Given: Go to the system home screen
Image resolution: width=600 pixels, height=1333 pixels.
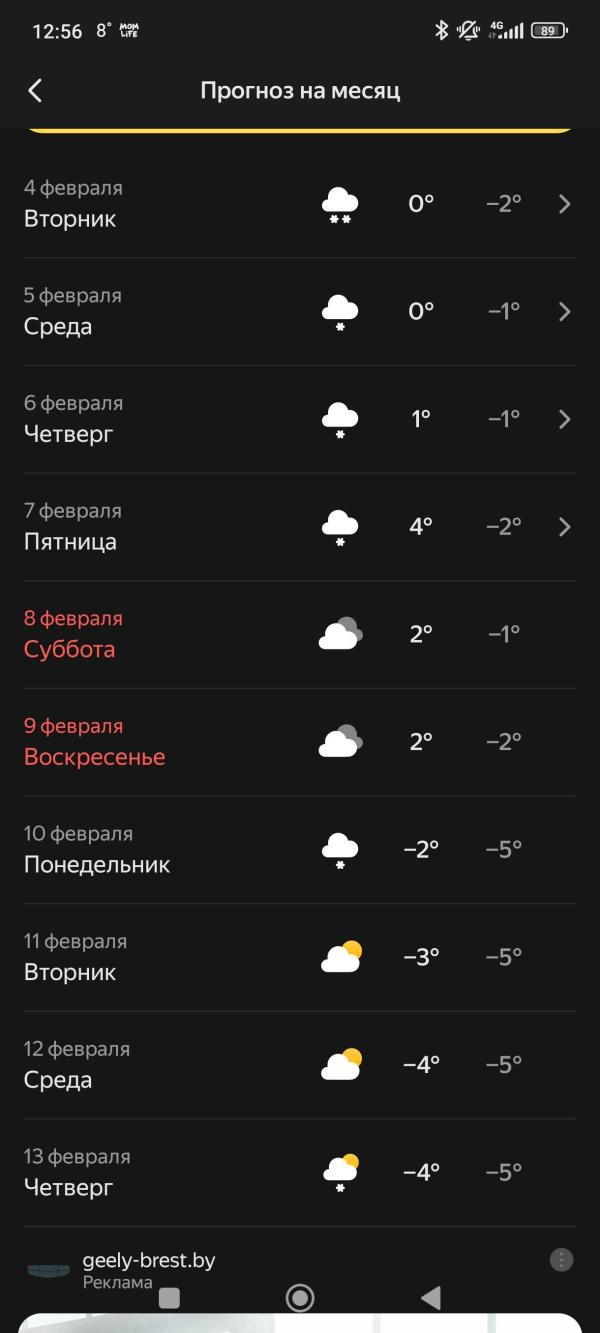Looking at the screenshot, I should (300, 1298).
